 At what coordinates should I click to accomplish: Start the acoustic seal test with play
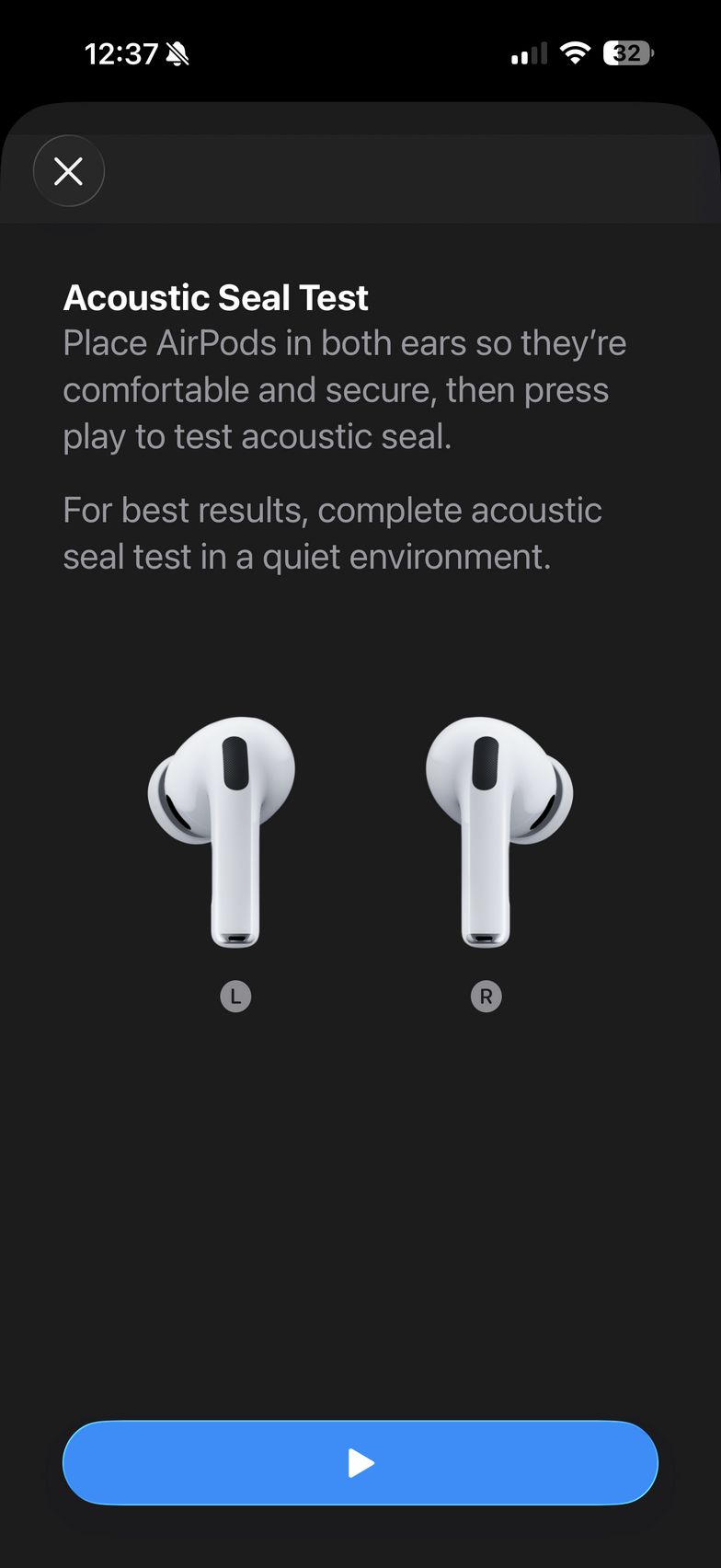[360, 1462]
